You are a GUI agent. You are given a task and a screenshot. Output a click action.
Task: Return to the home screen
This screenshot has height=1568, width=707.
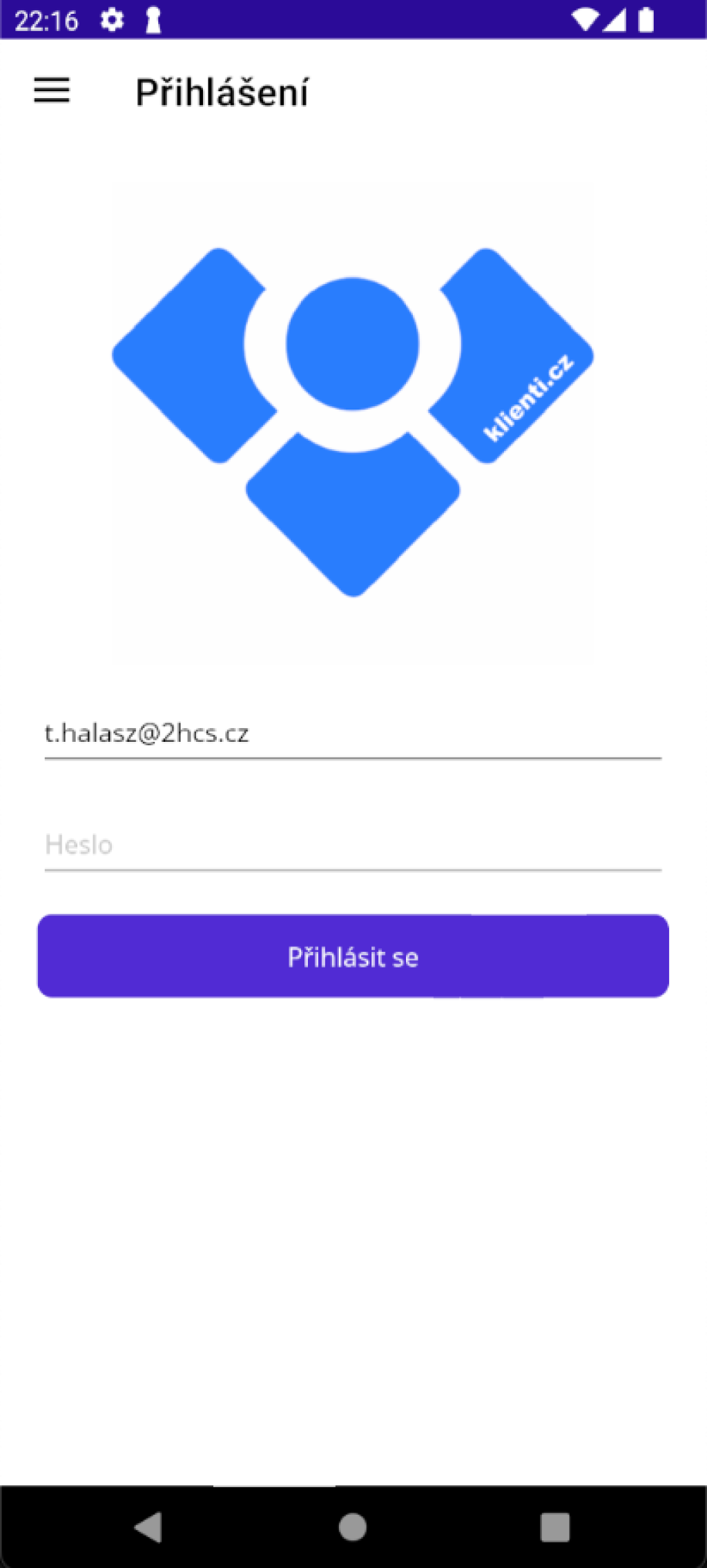(352, 1527)
